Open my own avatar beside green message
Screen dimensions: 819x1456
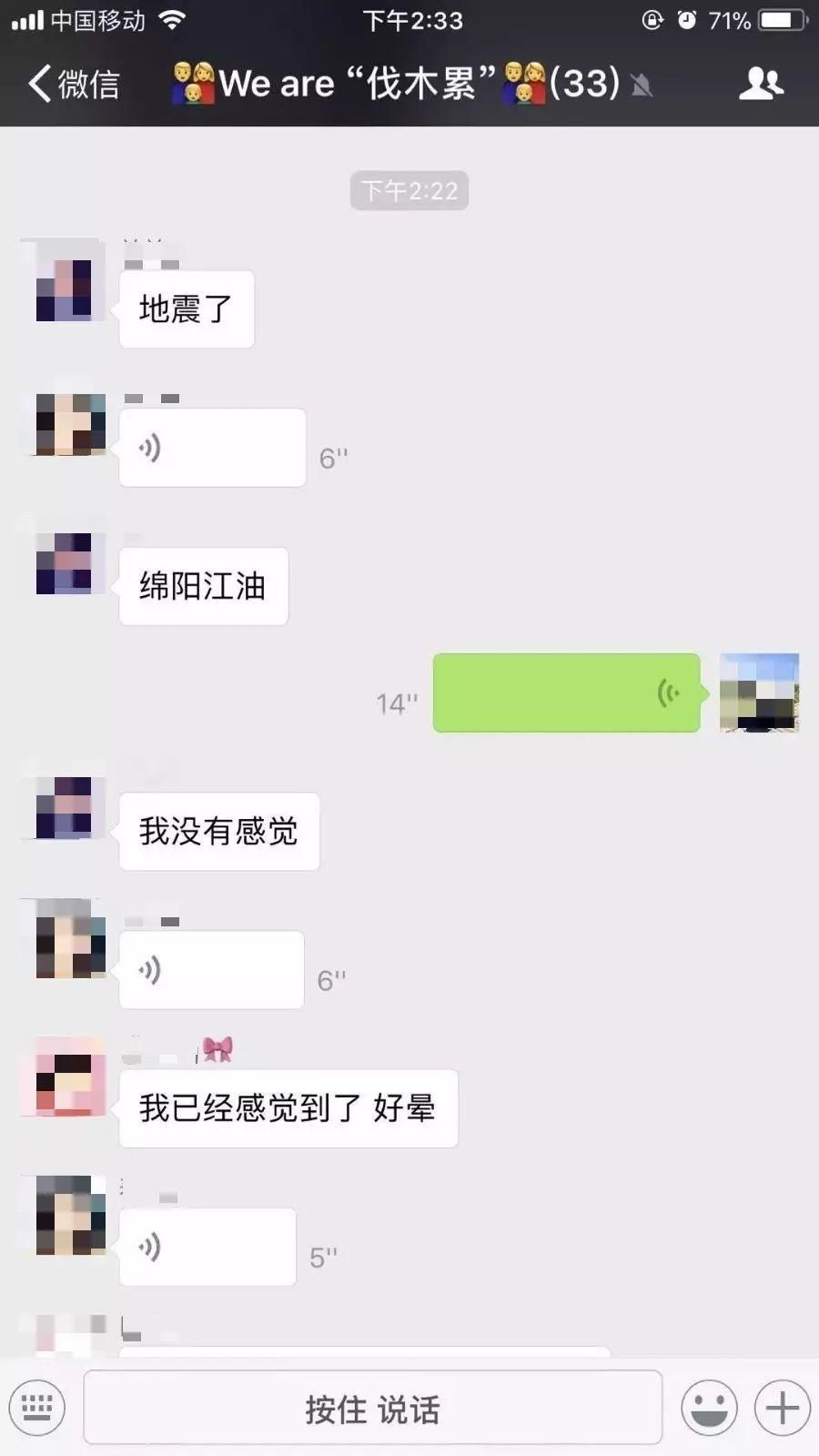[x=759, y=693]
